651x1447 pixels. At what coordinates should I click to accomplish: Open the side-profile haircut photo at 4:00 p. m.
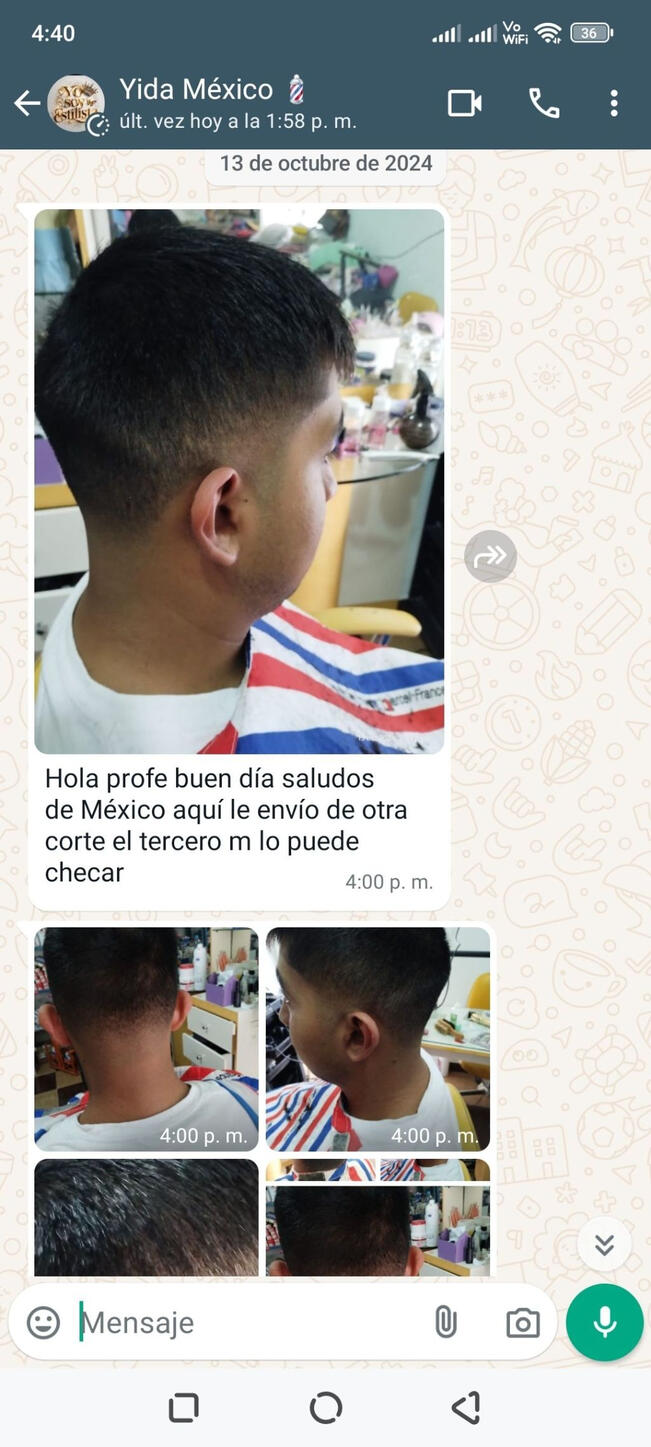pos(378,1039)
